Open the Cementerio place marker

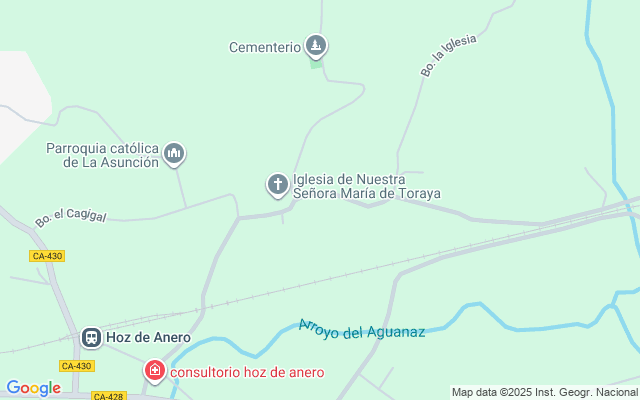click(317, 46)
